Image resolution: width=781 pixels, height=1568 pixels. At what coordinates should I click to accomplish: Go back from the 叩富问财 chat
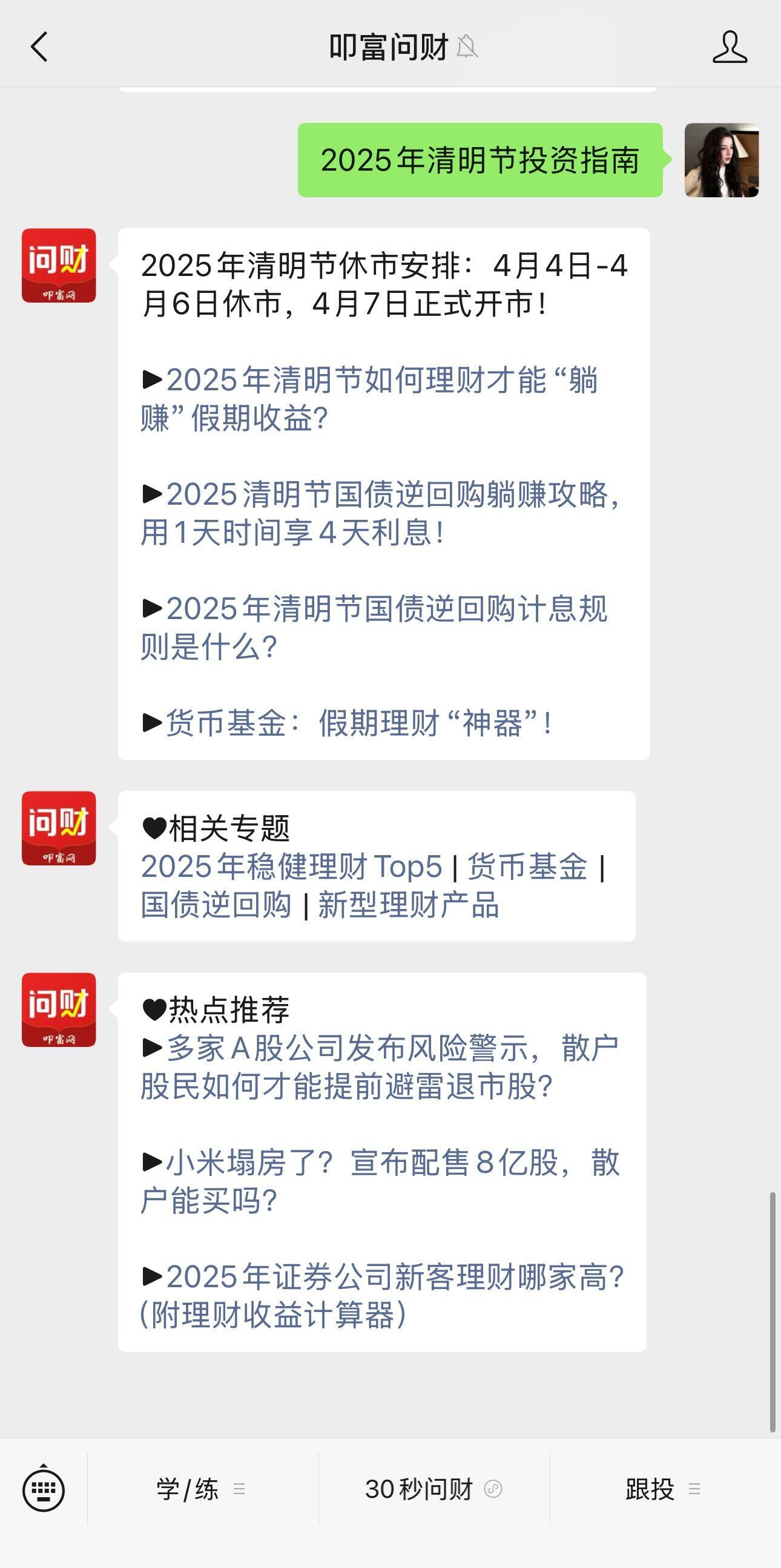click(x=39, y=47)
